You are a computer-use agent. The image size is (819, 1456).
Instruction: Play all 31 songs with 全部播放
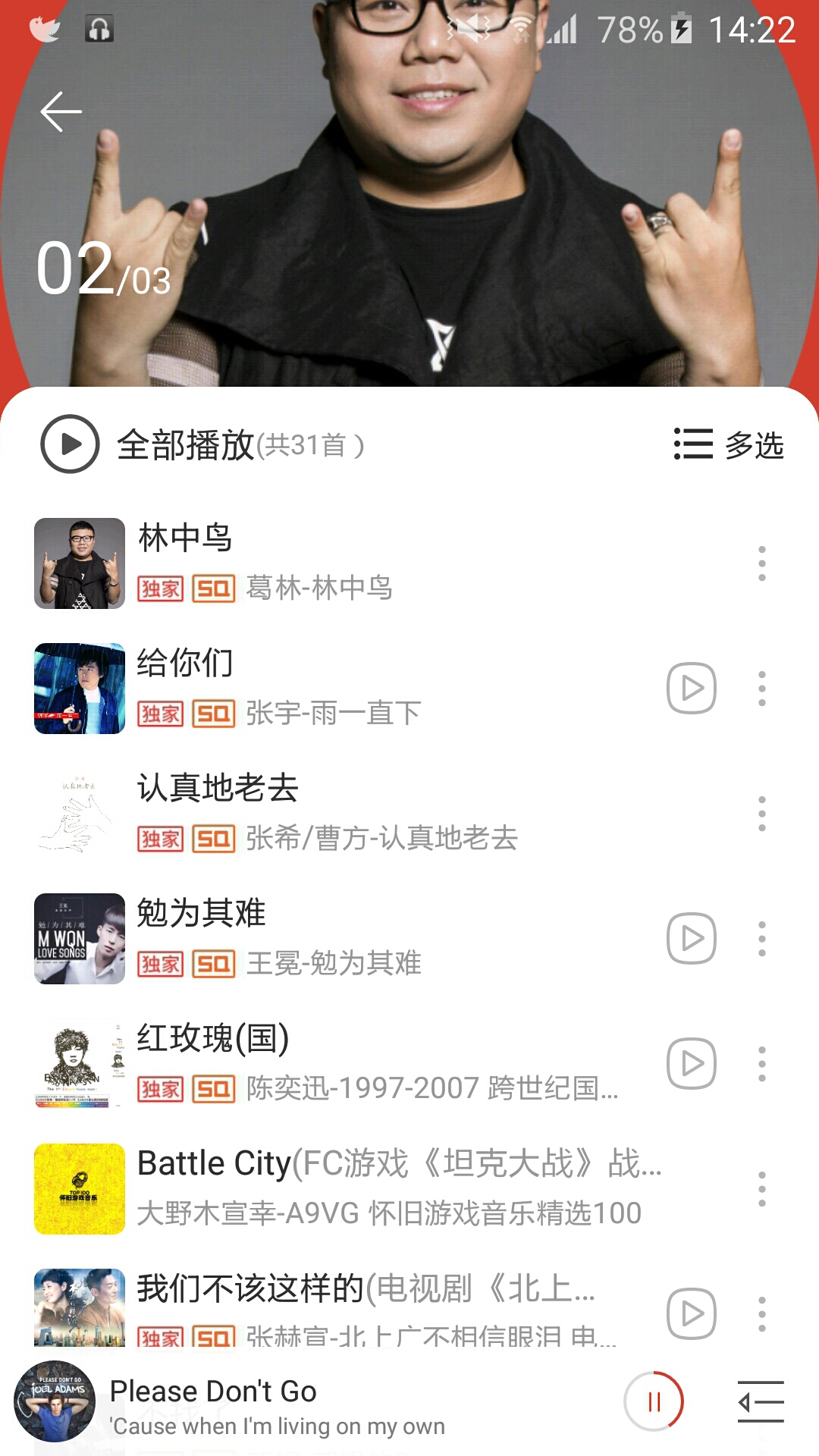203,444
